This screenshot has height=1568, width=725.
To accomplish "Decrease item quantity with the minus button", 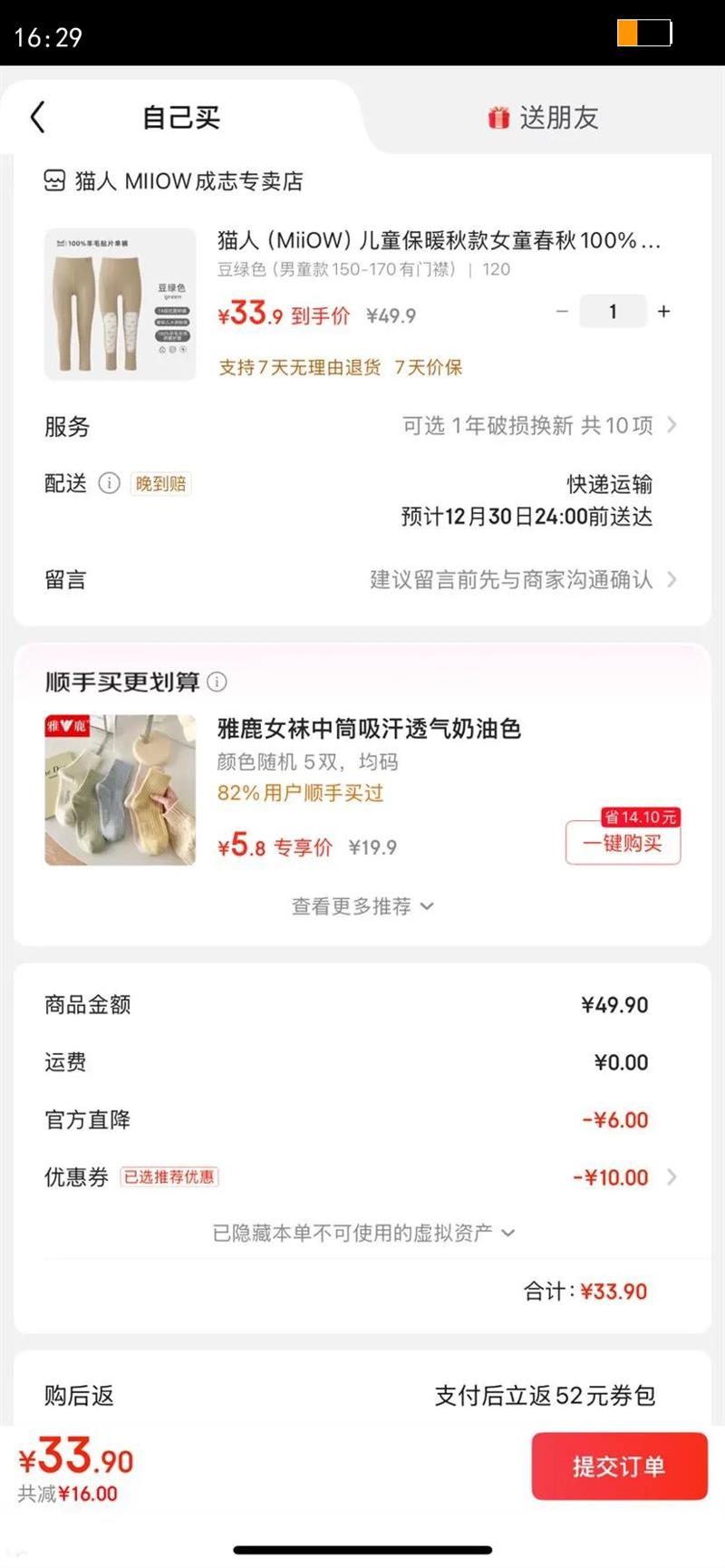I will coord(562,312).
